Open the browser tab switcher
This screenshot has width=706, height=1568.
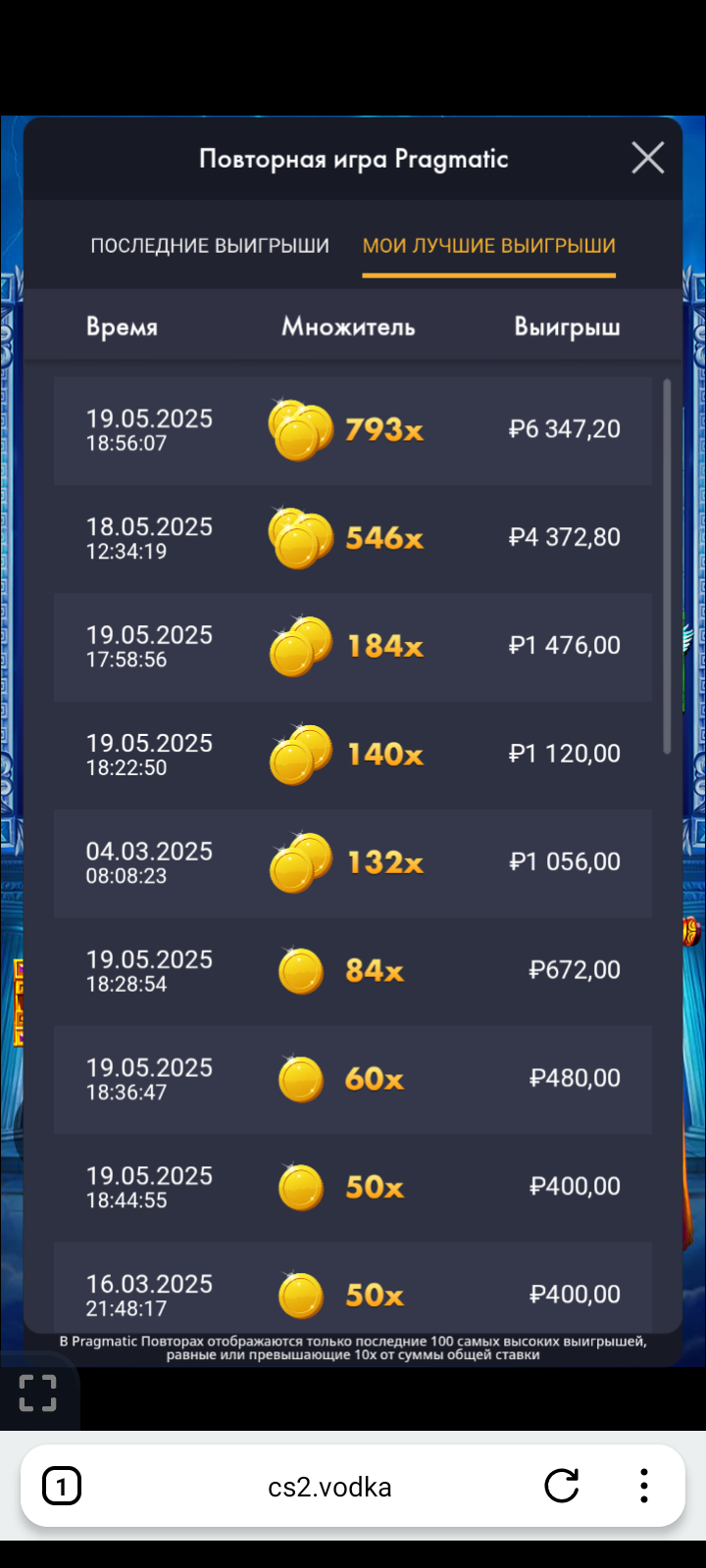61,1487
